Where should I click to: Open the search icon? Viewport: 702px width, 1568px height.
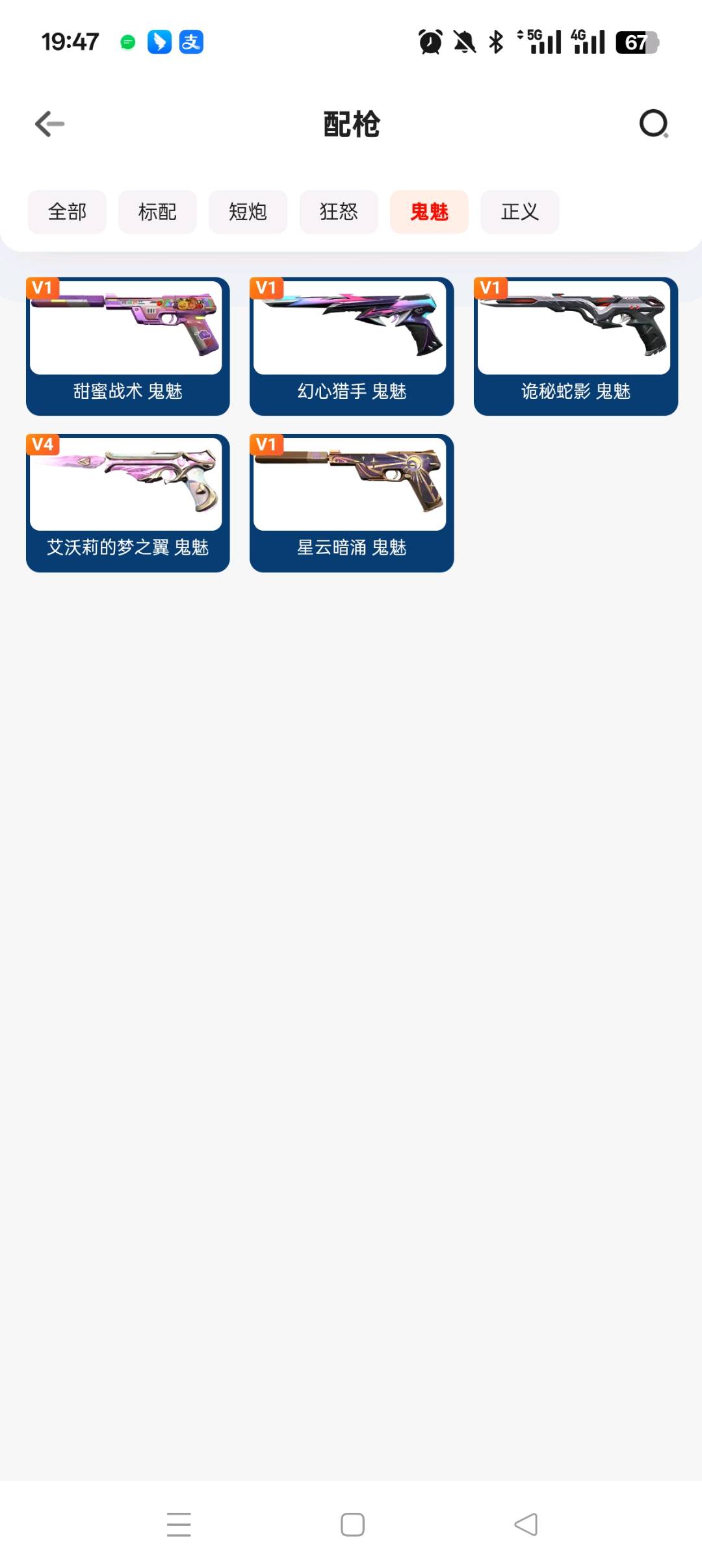click(x=653, y=123)
